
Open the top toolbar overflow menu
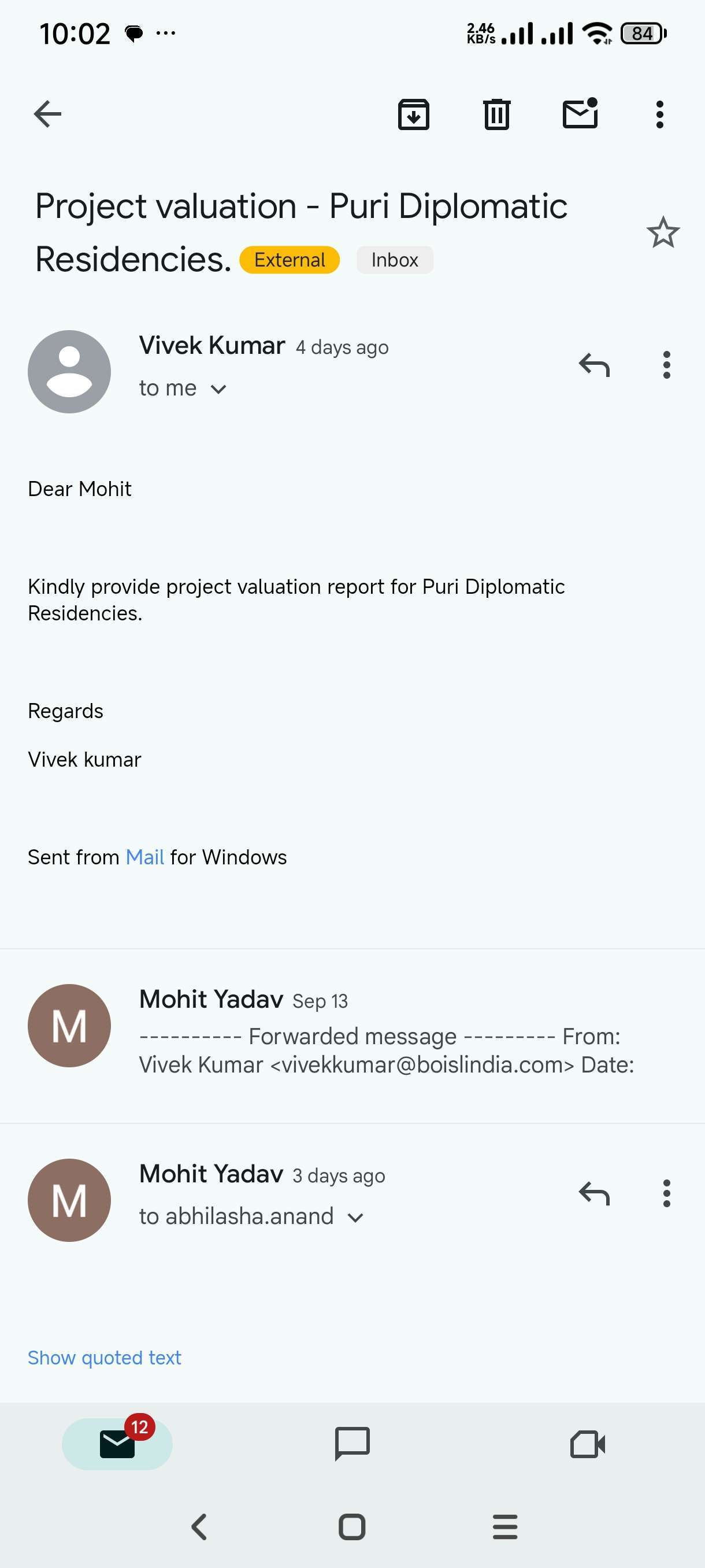tap(659, 114)
